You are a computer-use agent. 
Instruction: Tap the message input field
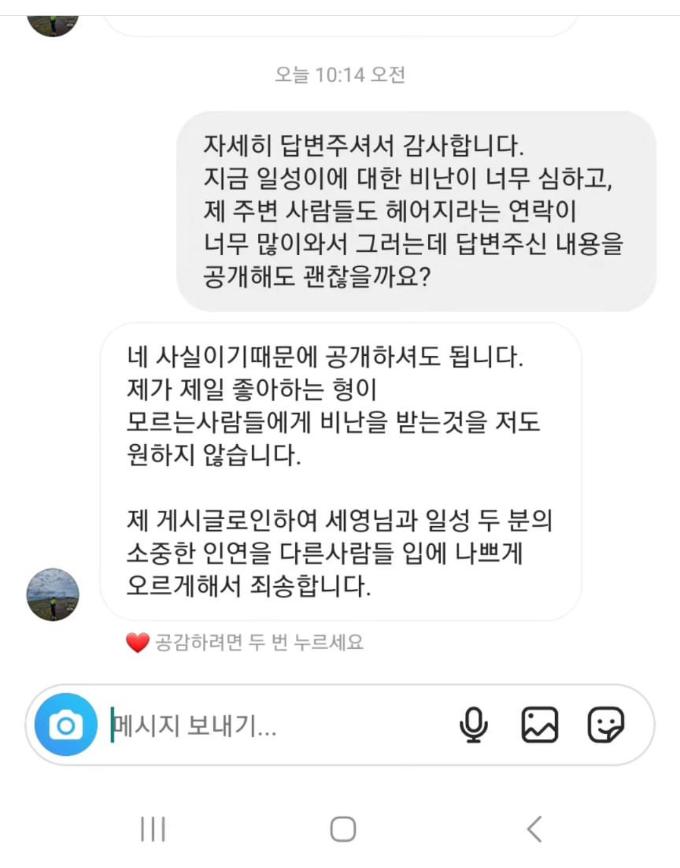tap(270, 726)
